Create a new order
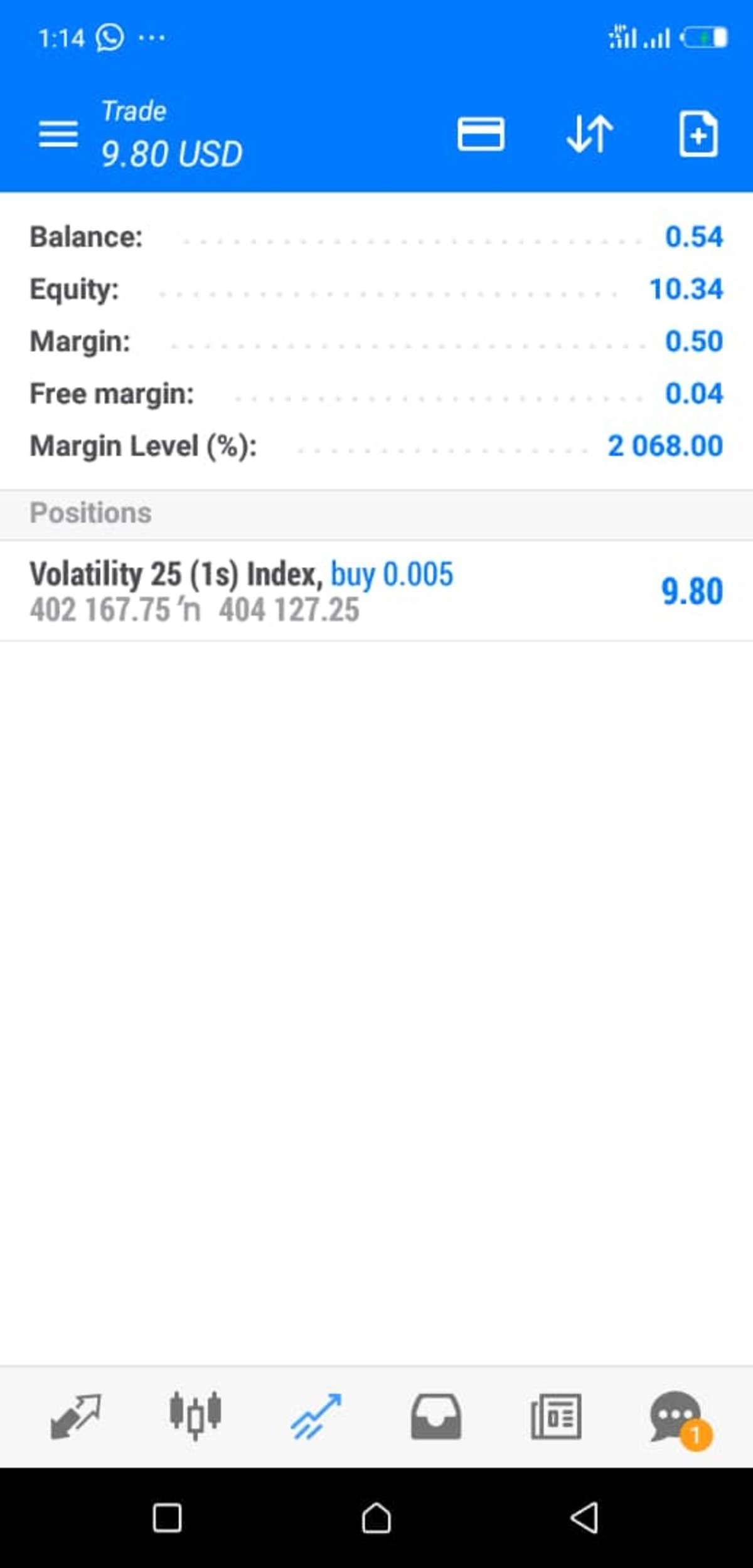Image resolution: width=753 pixels, height=1568 pixels. click(698, 134)
